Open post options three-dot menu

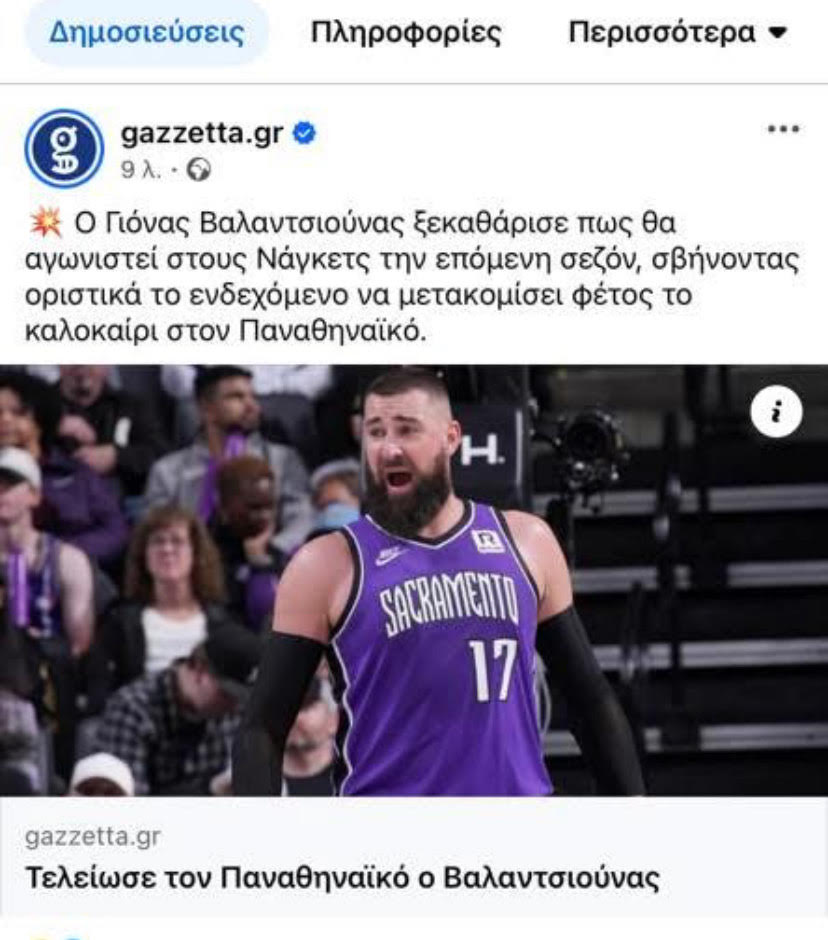pos(783,129)
